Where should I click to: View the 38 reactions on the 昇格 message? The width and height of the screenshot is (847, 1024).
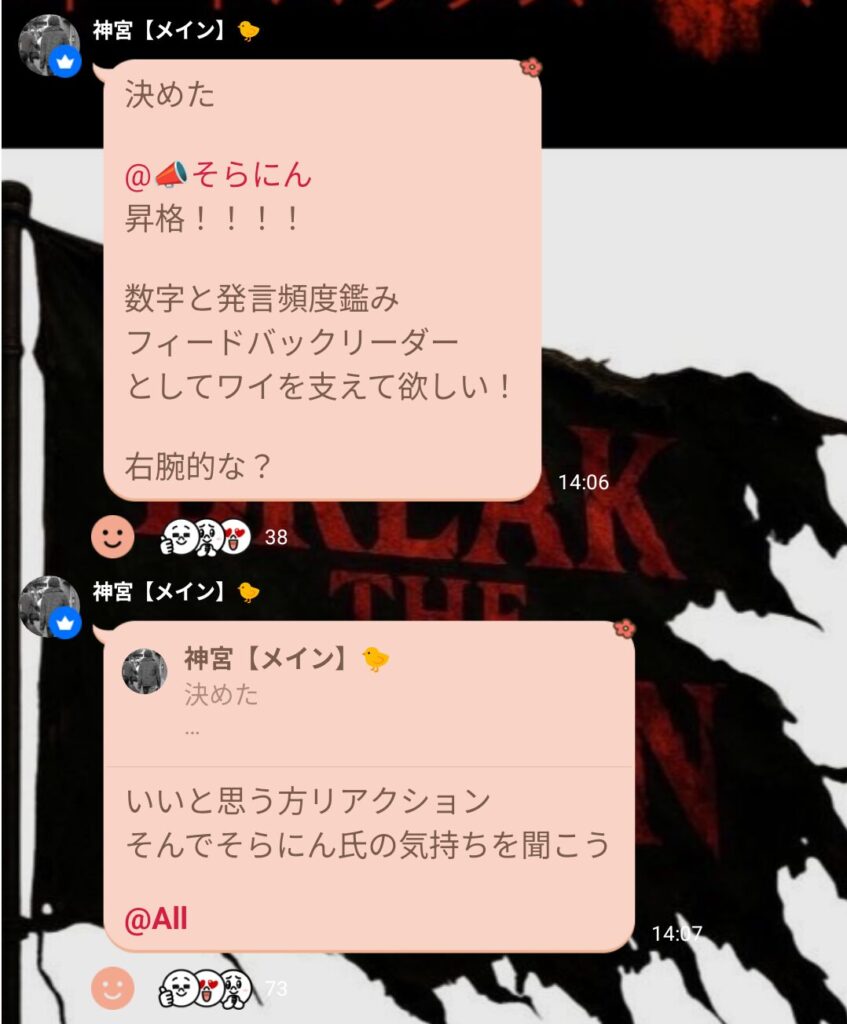click(222, 537)
